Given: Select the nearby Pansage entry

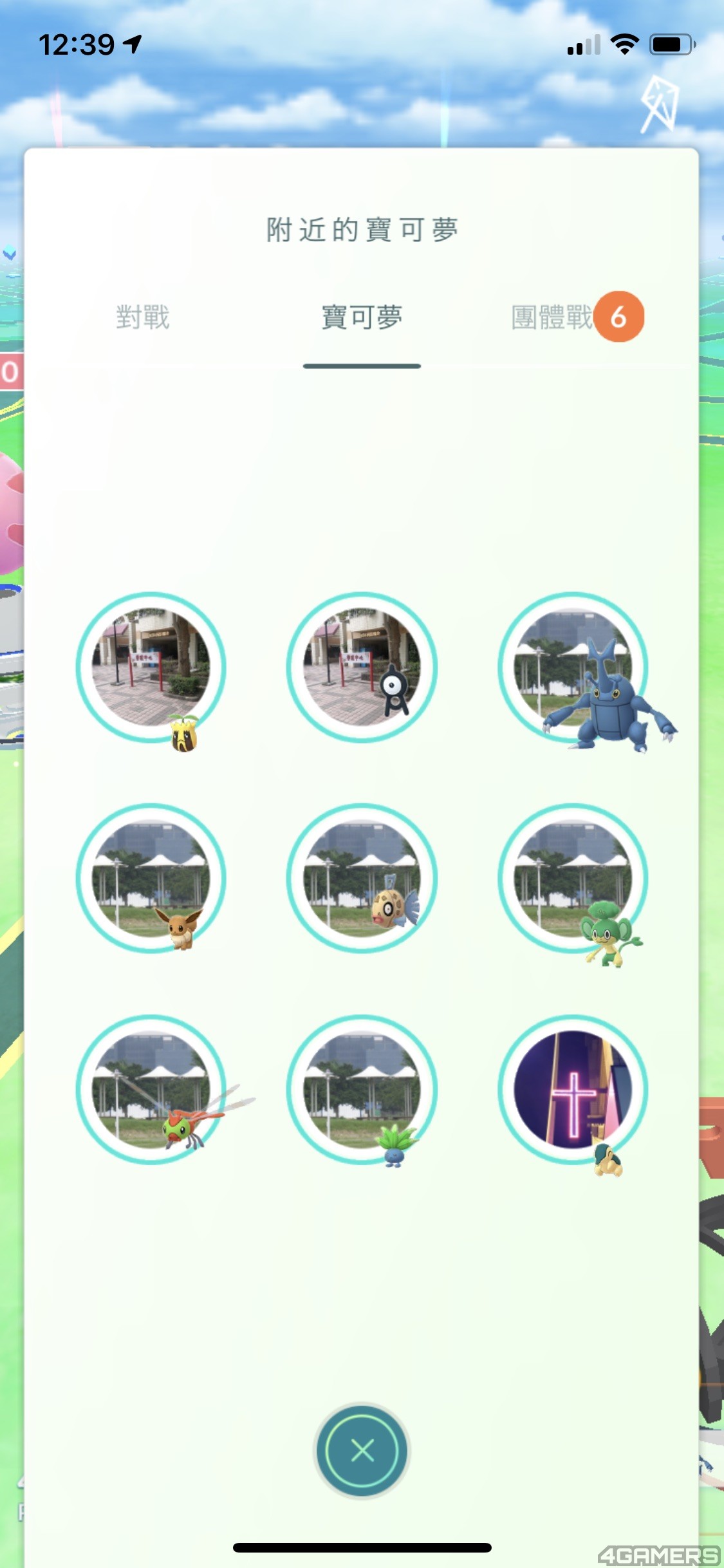Looking at the screenshot, I should click(x=573, y=879).
